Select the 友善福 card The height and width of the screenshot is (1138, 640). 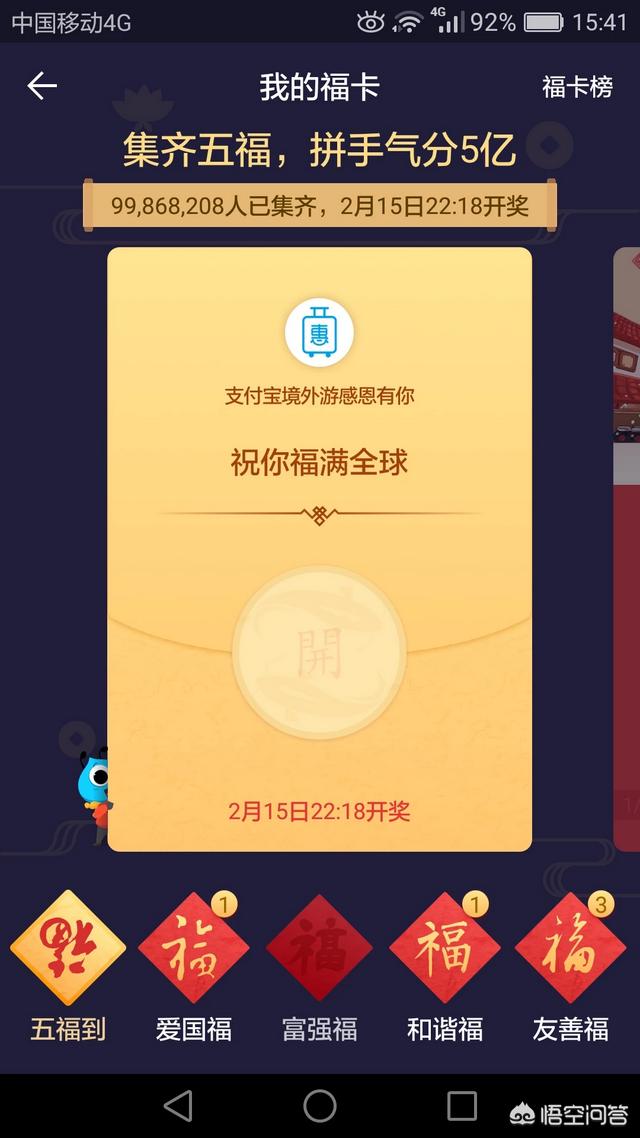[x=570, y=948]
